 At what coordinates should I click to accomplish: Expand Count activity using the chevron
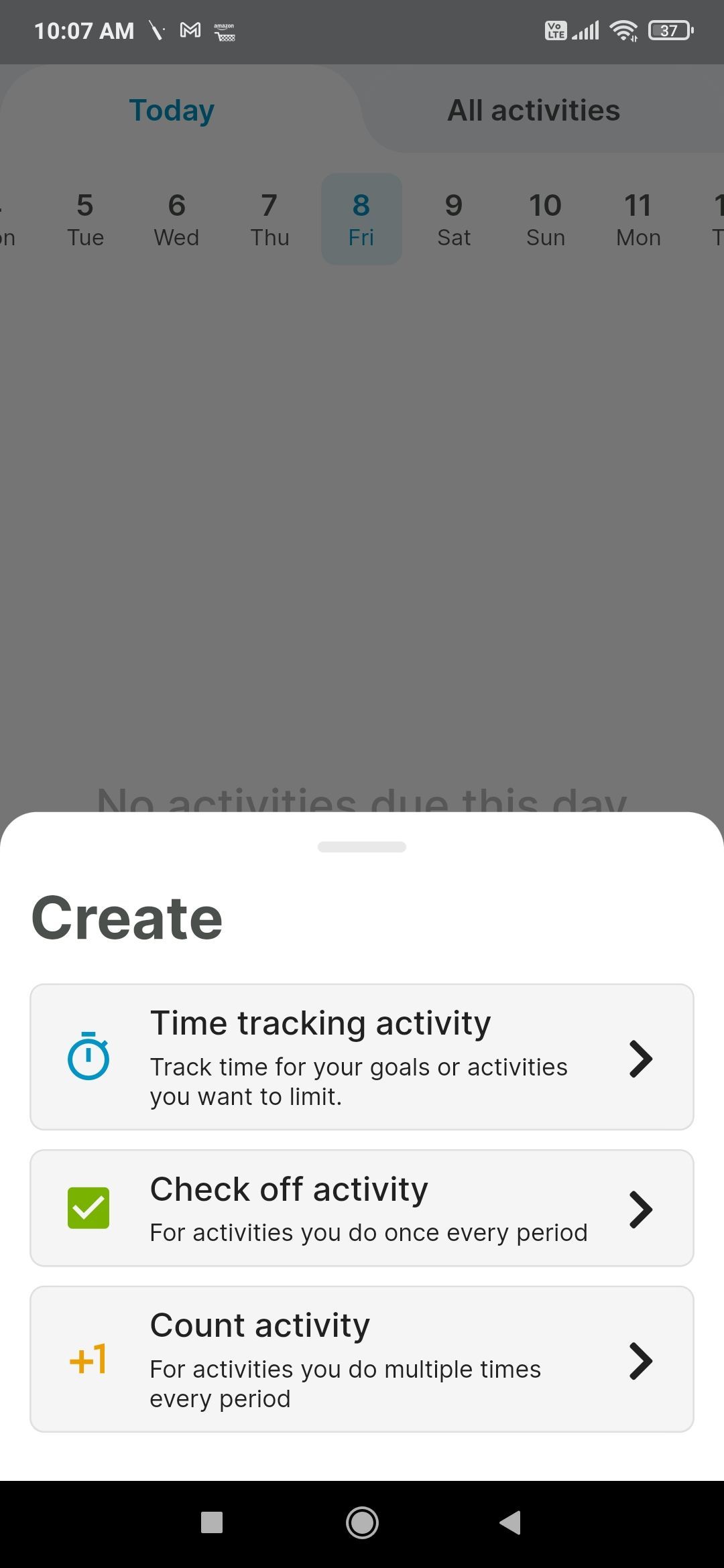640,1360
